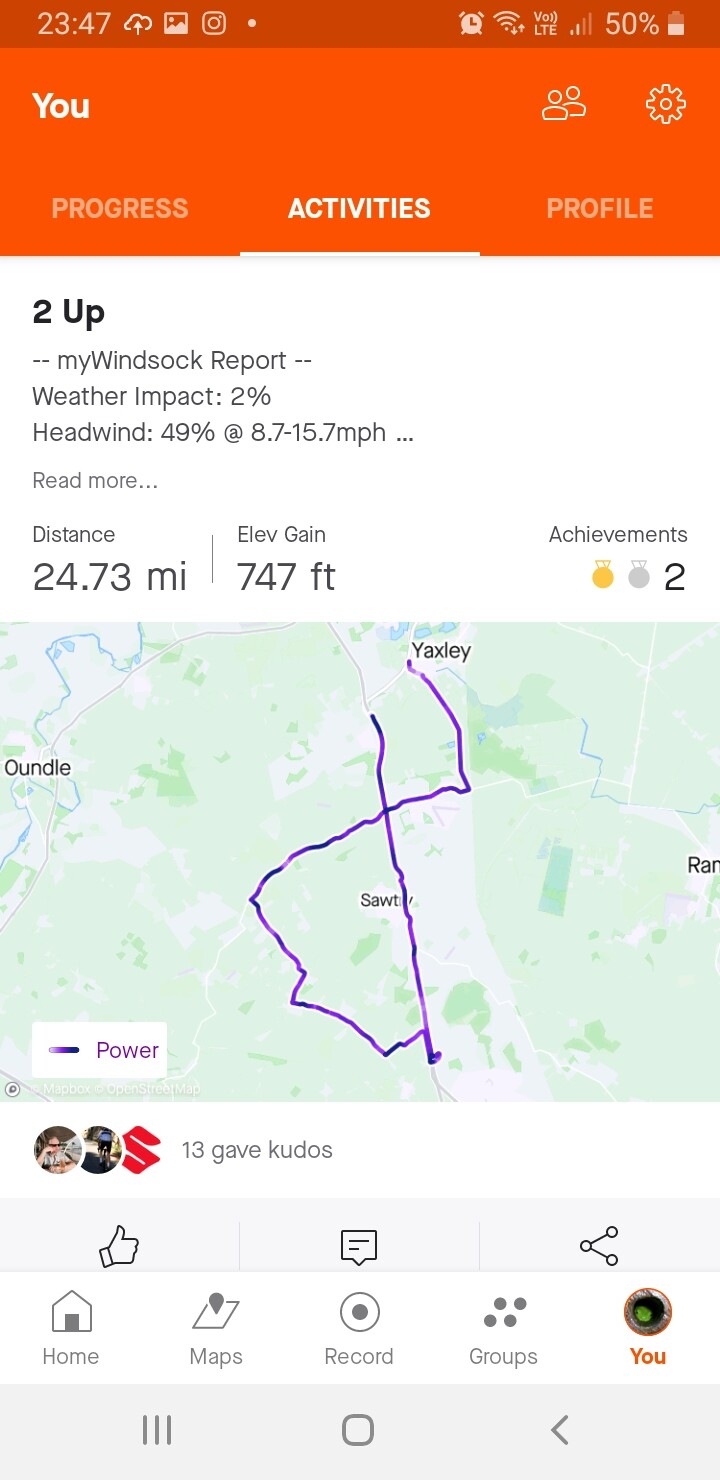720x1480 pixels.
Task: Give kudos with the thumbs-up icon
Action: click(x=119, y=1246)
